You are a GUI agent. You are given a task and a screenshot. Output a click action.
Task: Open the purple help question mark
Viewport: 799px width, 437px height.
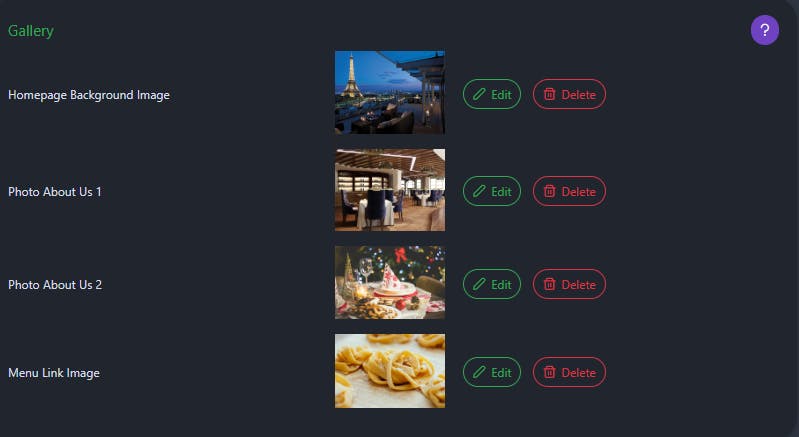764,30
